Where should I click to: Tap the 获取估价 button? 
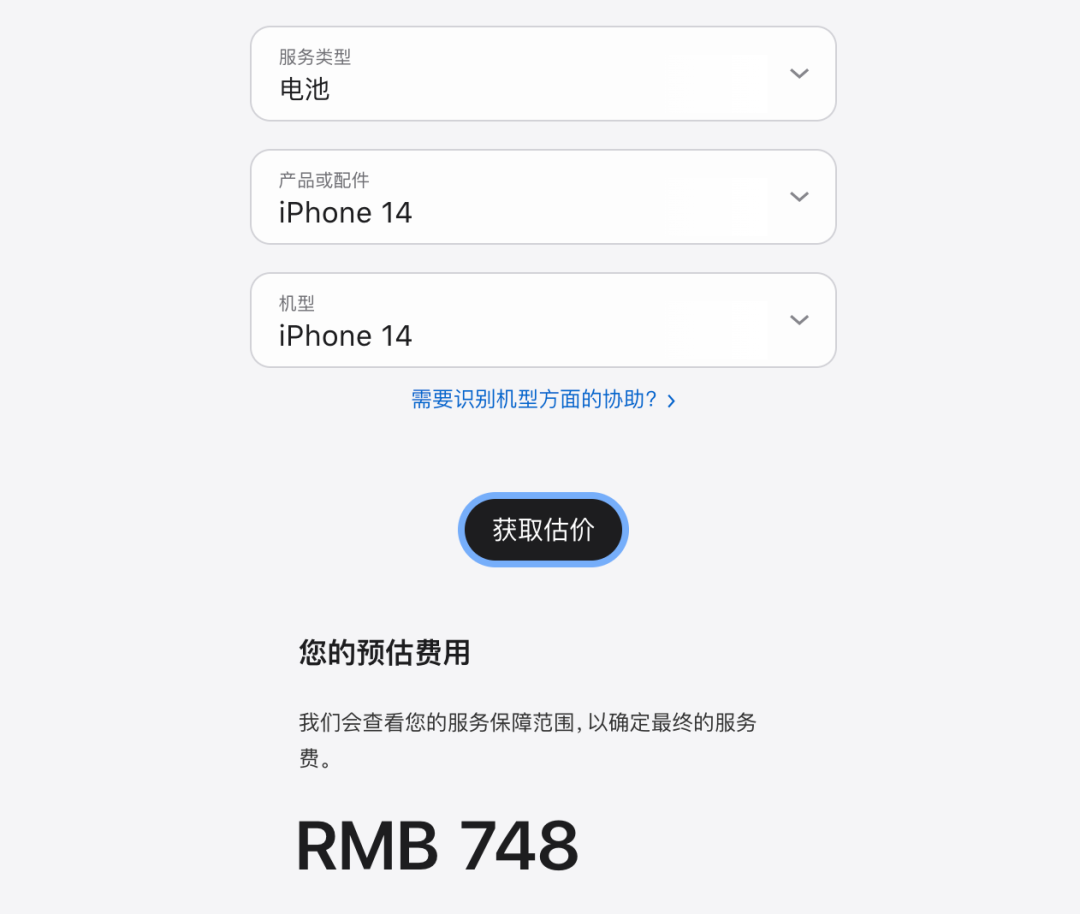[543, 530]
